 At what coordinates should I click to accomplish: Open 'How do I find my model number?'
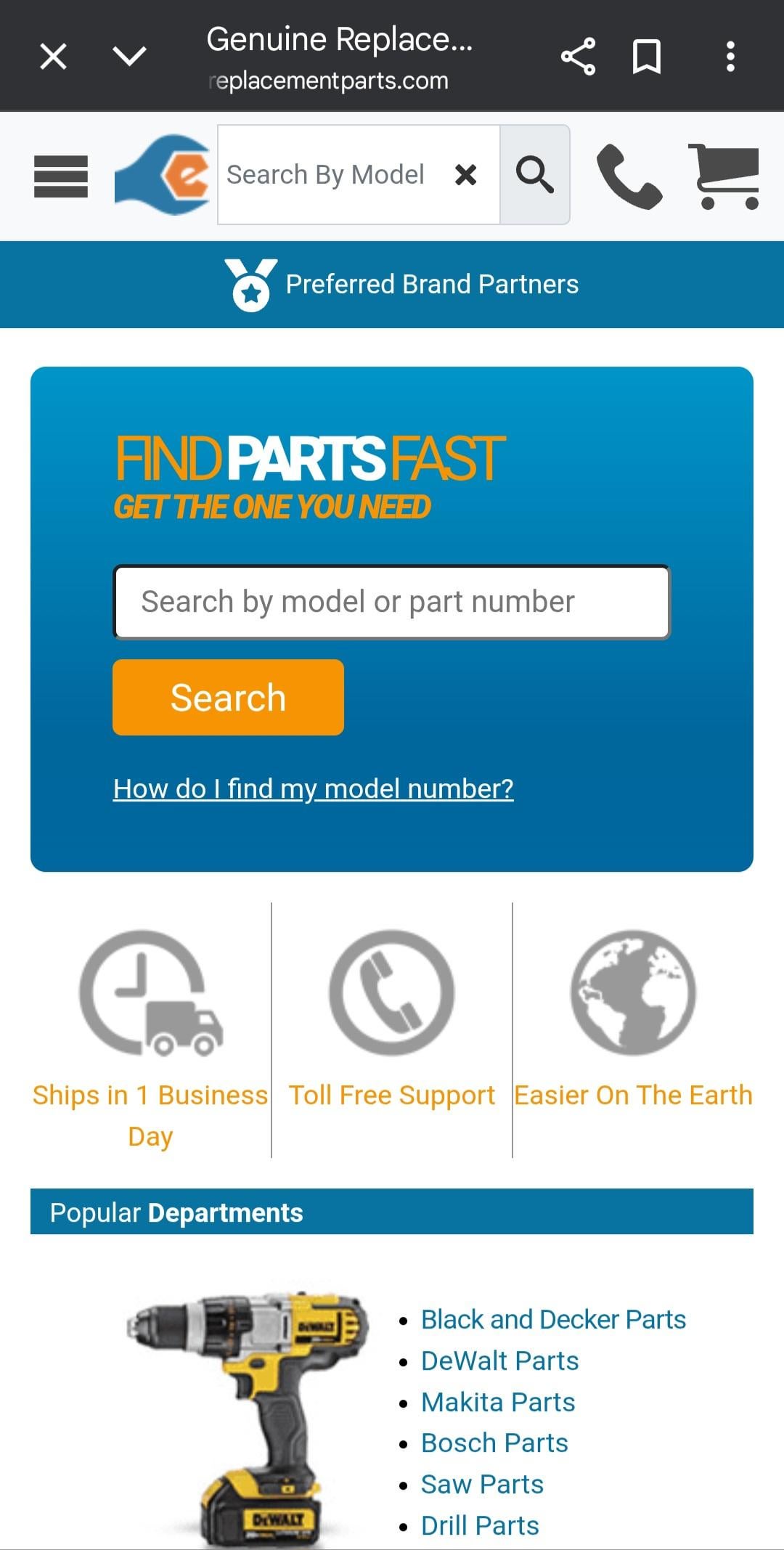click(x=313, y=788)
